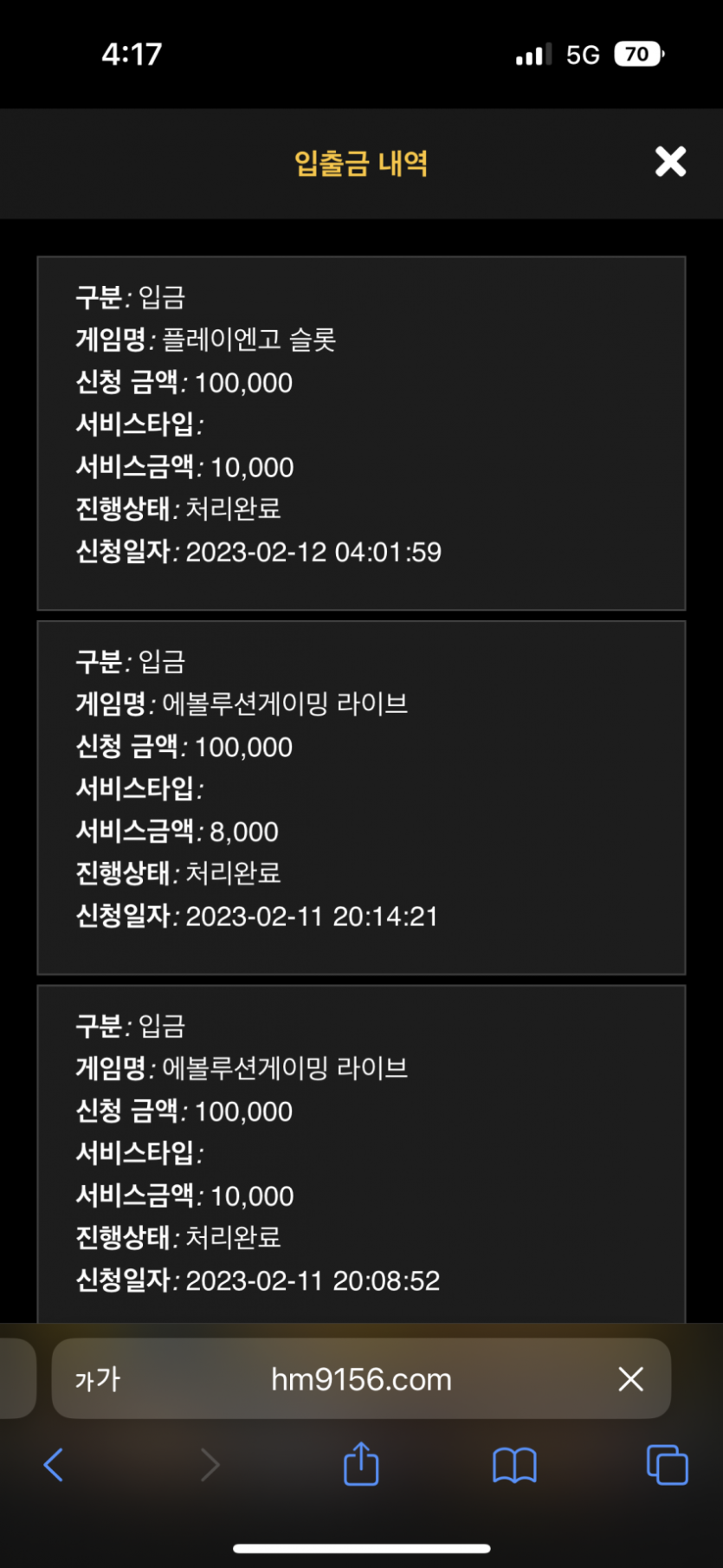Image resolution: width=723 pixels, height=1568 pixels.
Task: Close the 입출금 내역 popup
Action: (670, 162)
